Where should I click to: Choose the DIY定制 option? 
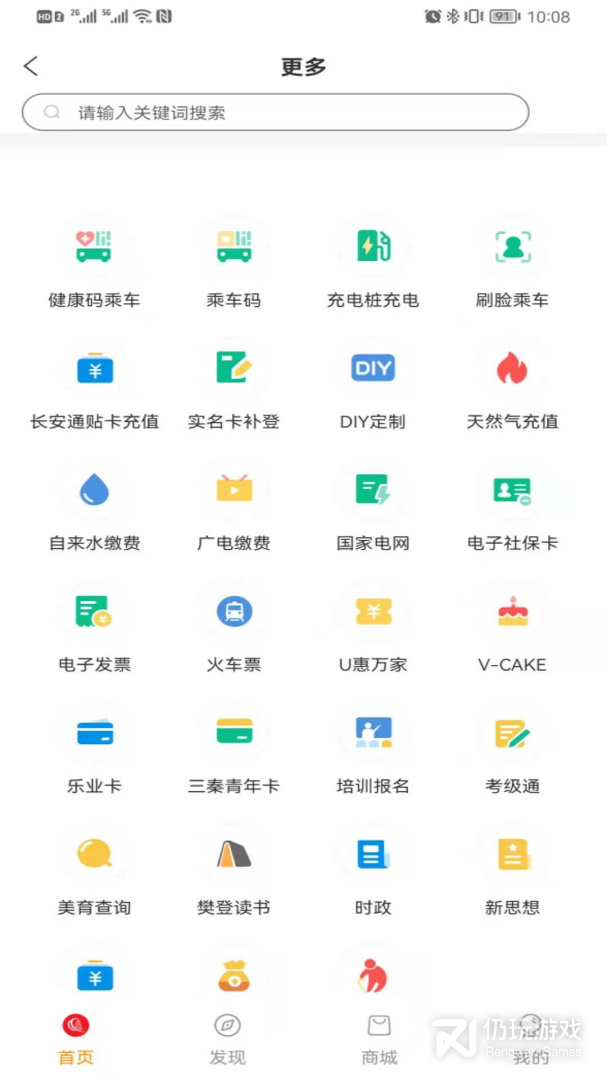[373, 384]
